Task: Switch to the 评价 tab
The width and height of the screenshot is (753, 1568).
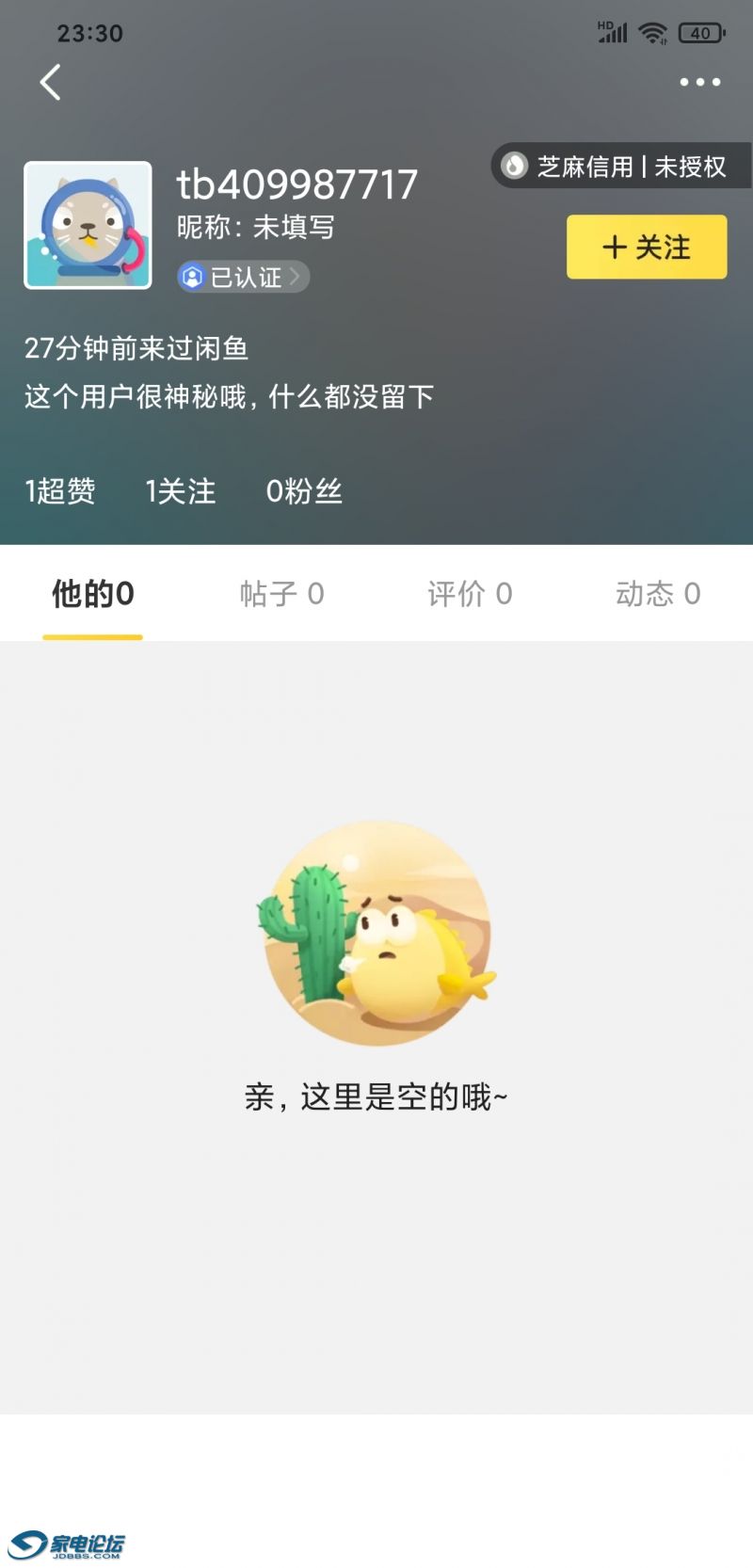Action: tap(470, 594)
